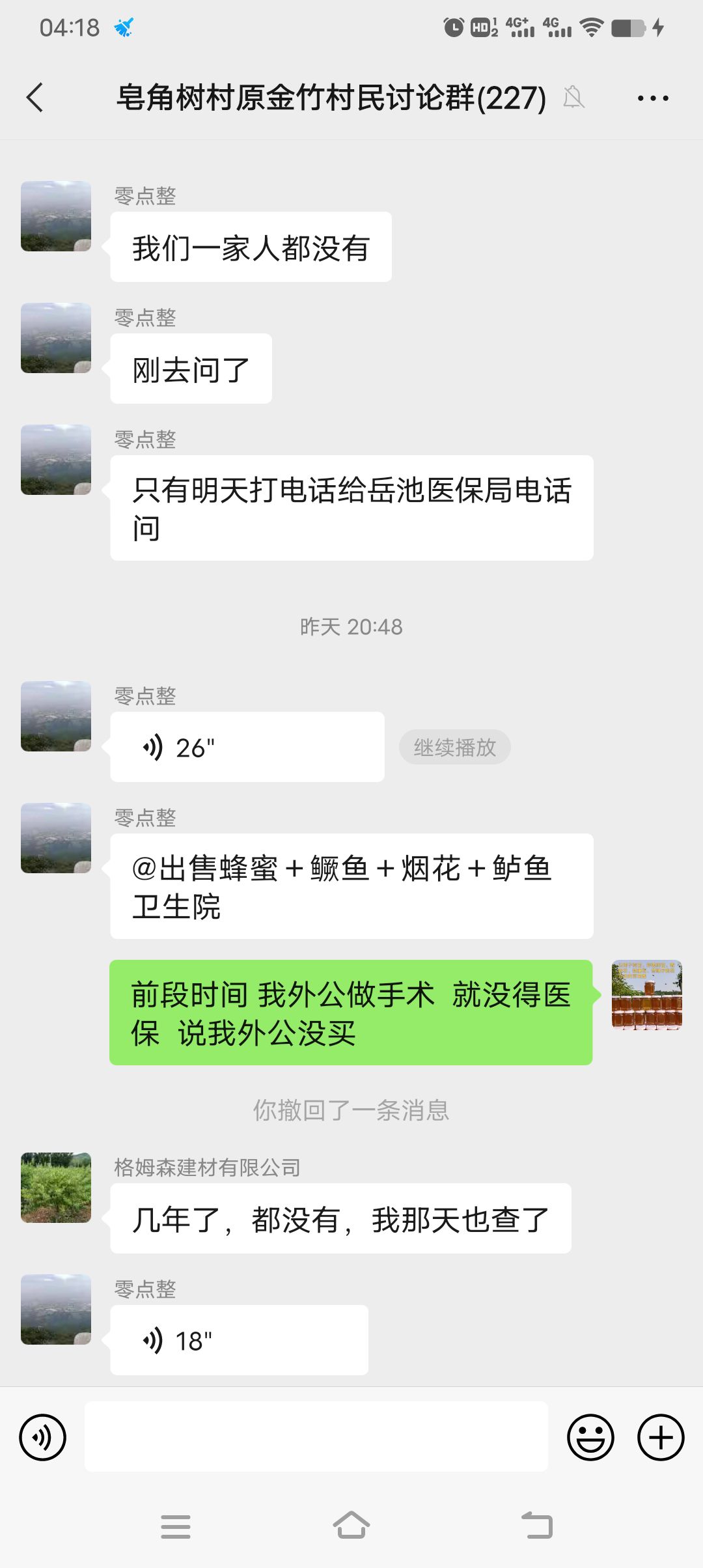Play the 26-second voice message

(x=247, y=747)
